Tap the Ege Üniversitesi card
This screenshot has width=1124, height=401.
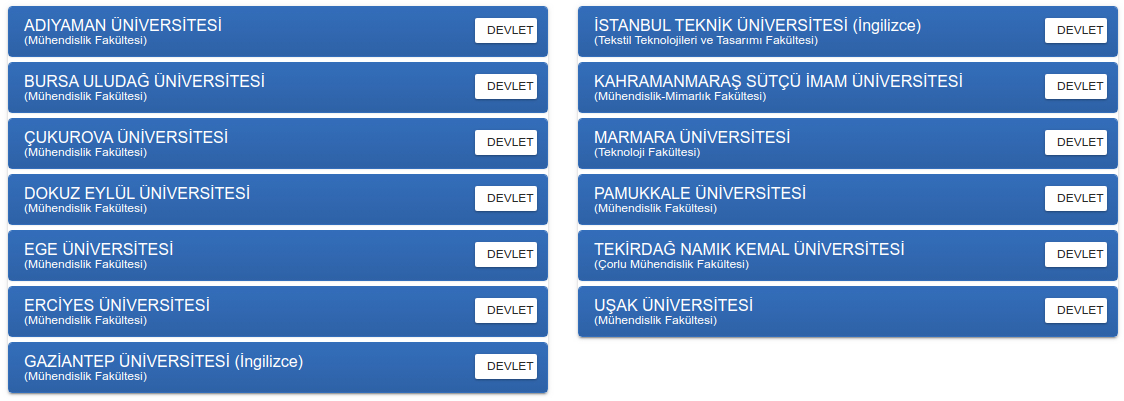click(278, 255)
